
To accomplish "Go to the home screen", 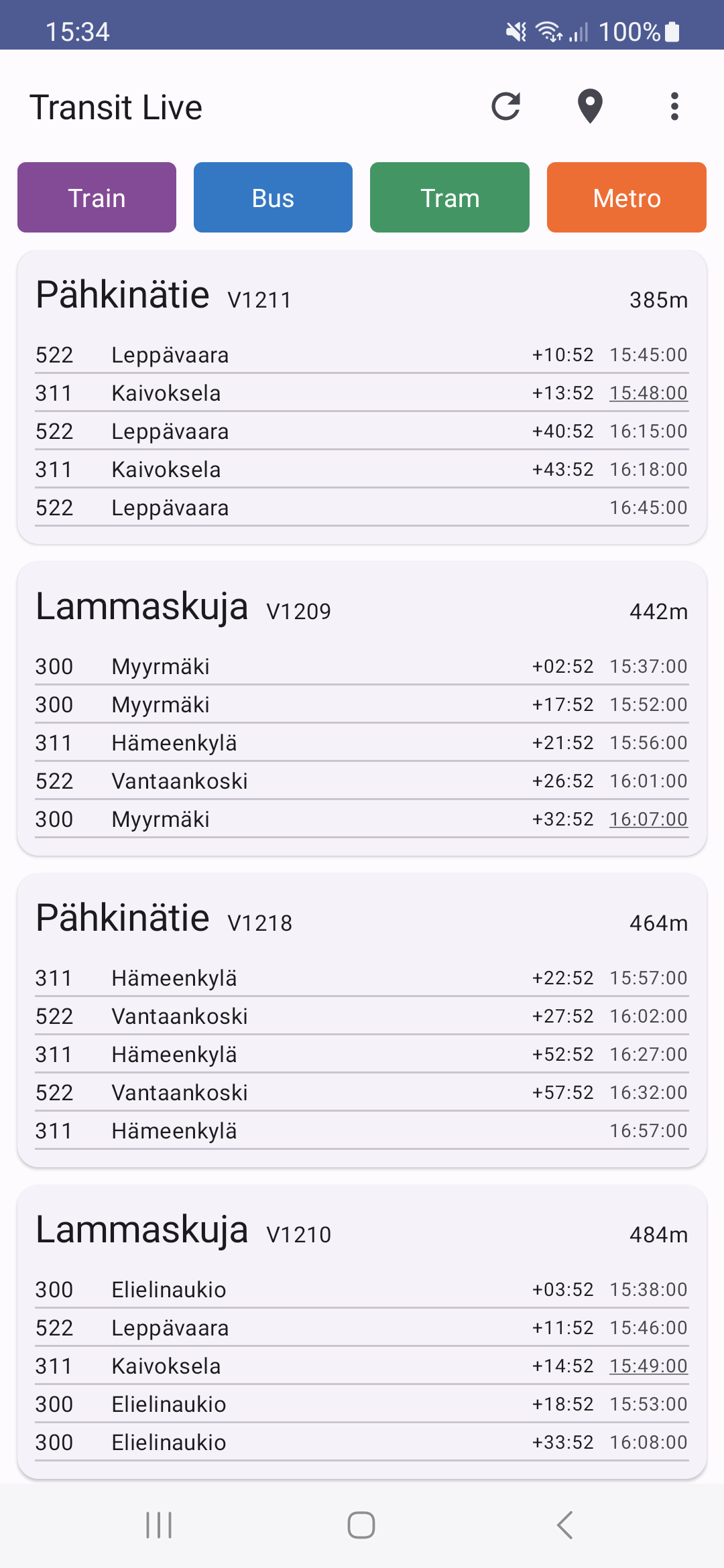I will (x=361, y=1525).
